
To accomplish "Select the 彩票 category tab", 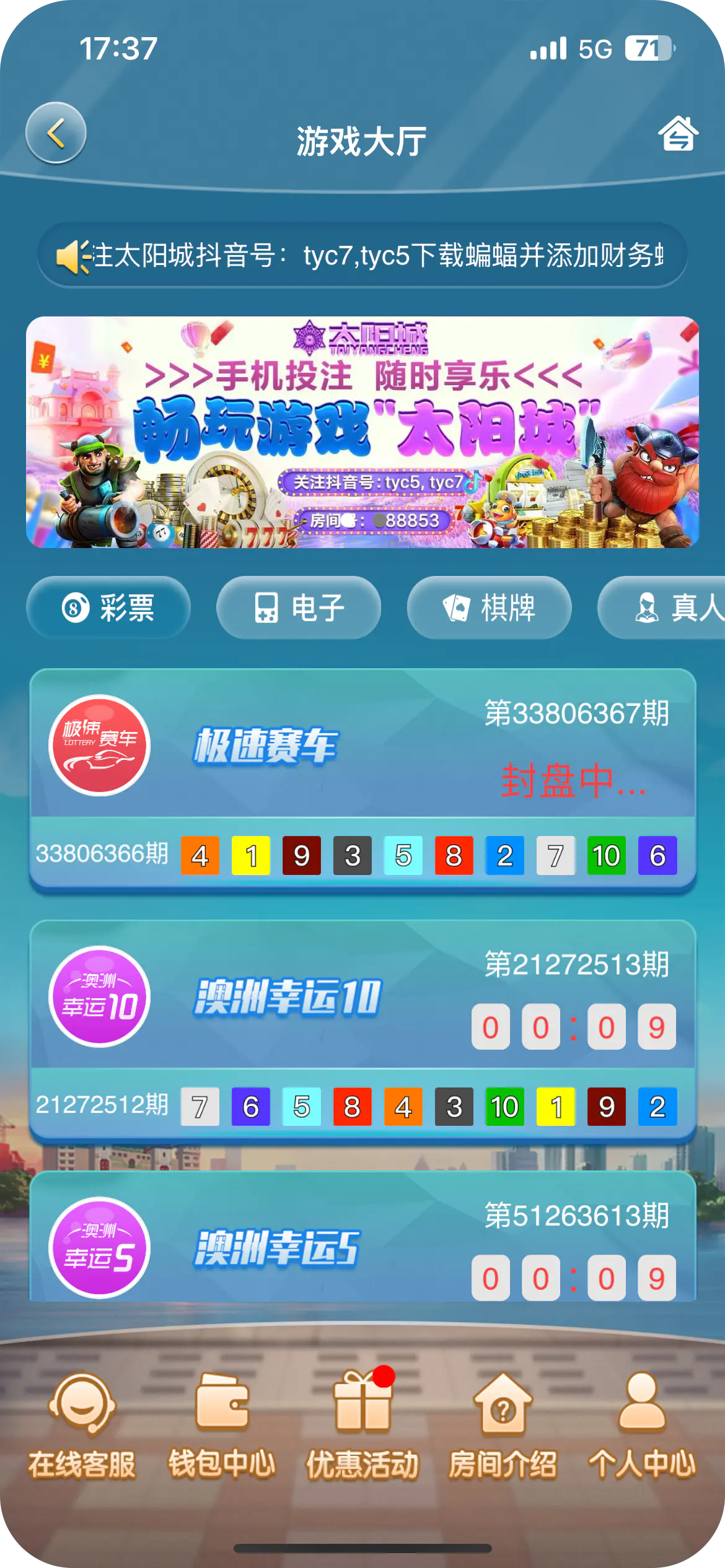I will tap(108, 608).
